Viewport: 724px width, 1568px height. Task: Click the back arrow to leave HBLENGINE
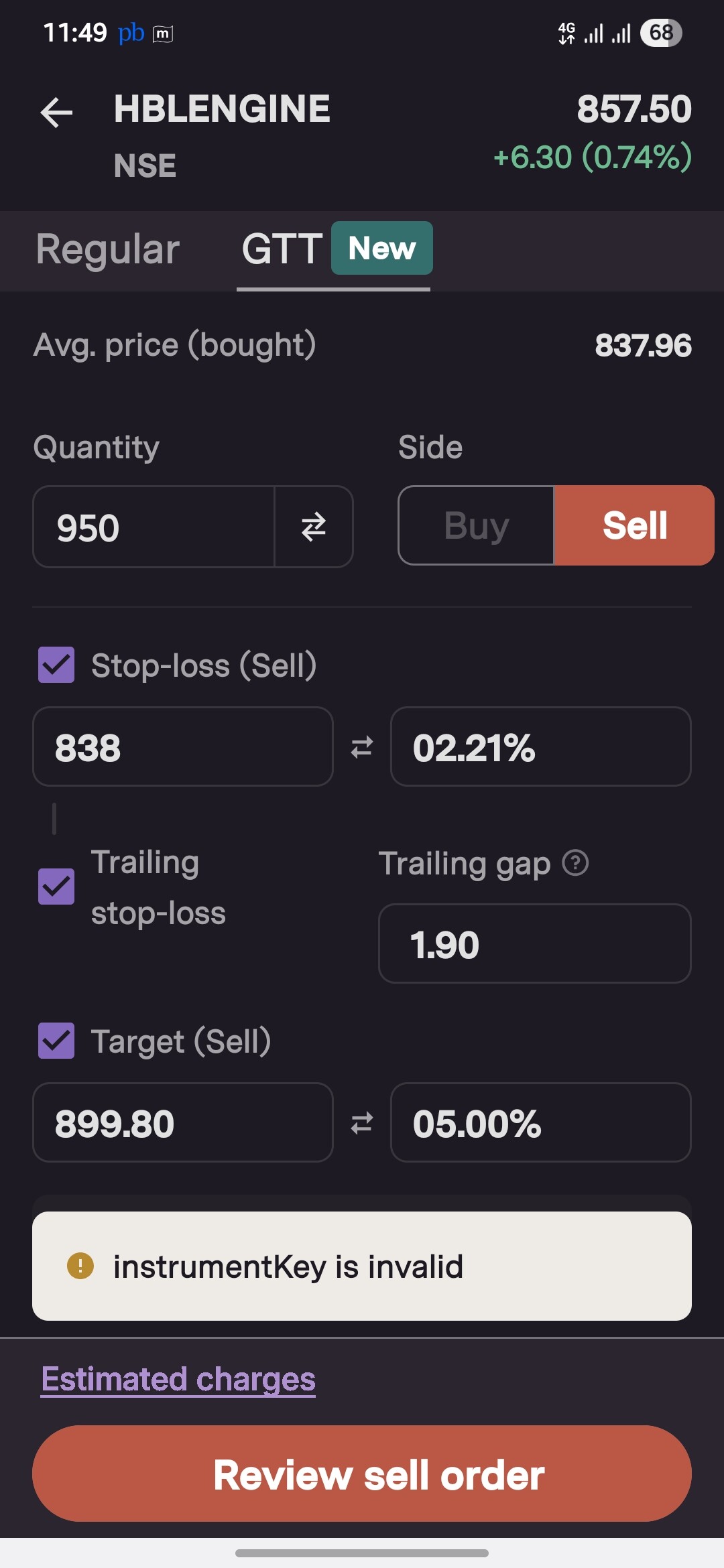click(x=56, y=111)
